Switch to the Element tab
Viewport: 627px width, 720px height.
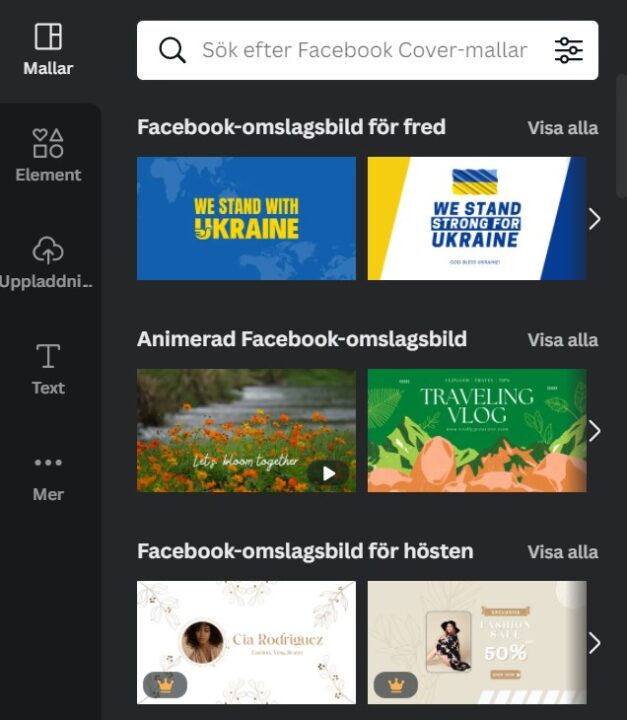click(x=48, y=156)
